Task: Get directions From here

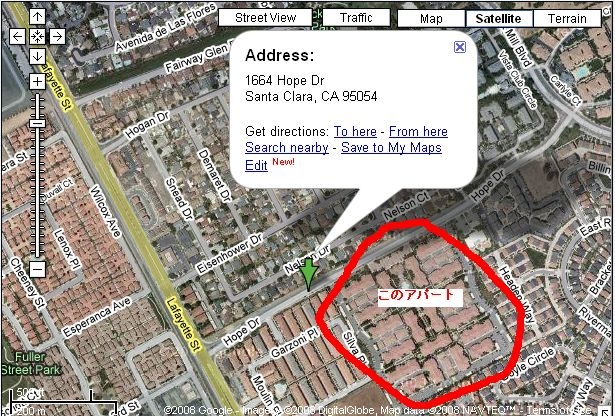Action: point(418,132)
